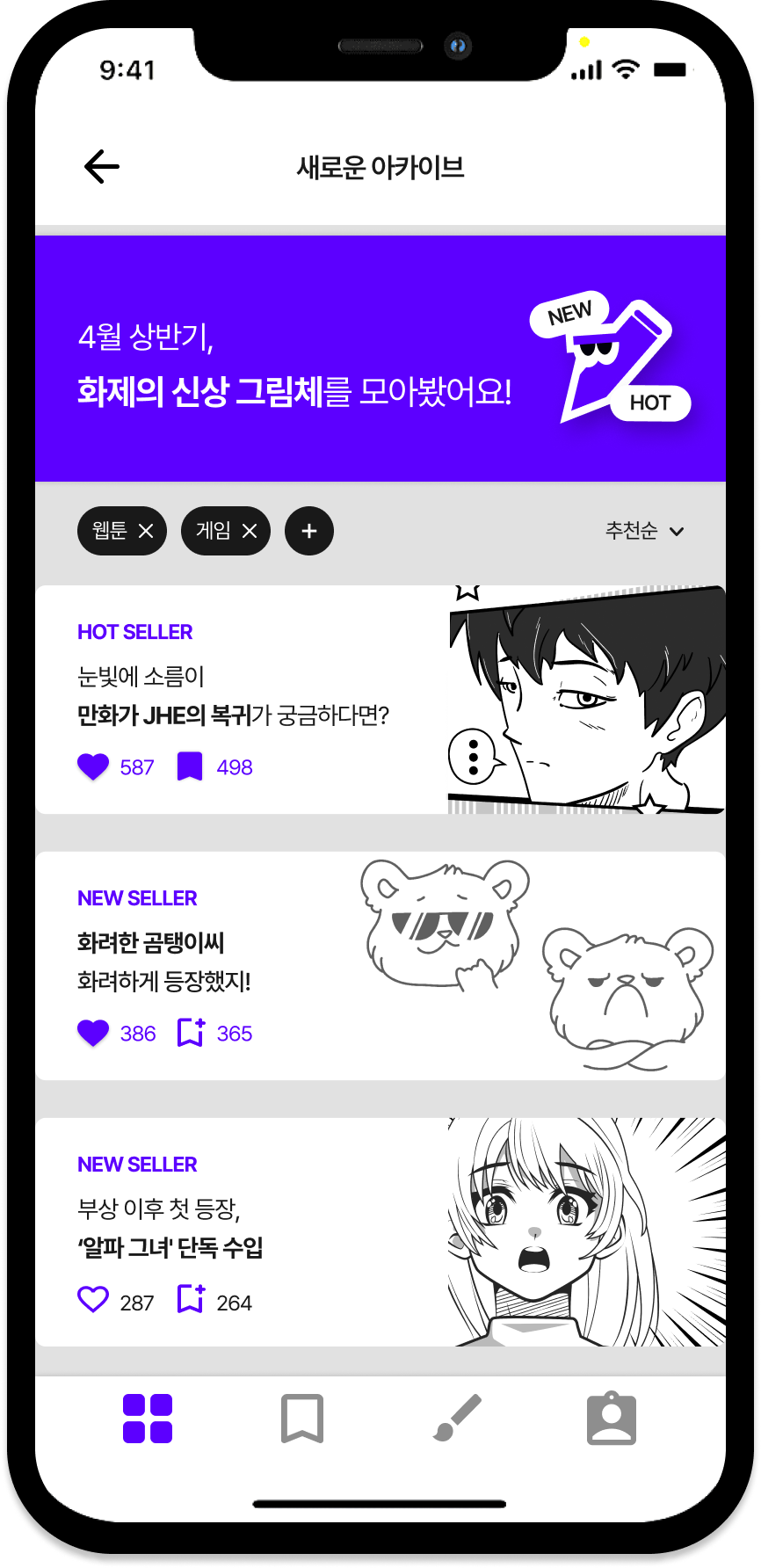Toggle the heart on '화려한 곰탱이씨' post
This screenshot has width=761, height=1568.
(92, 1033)
